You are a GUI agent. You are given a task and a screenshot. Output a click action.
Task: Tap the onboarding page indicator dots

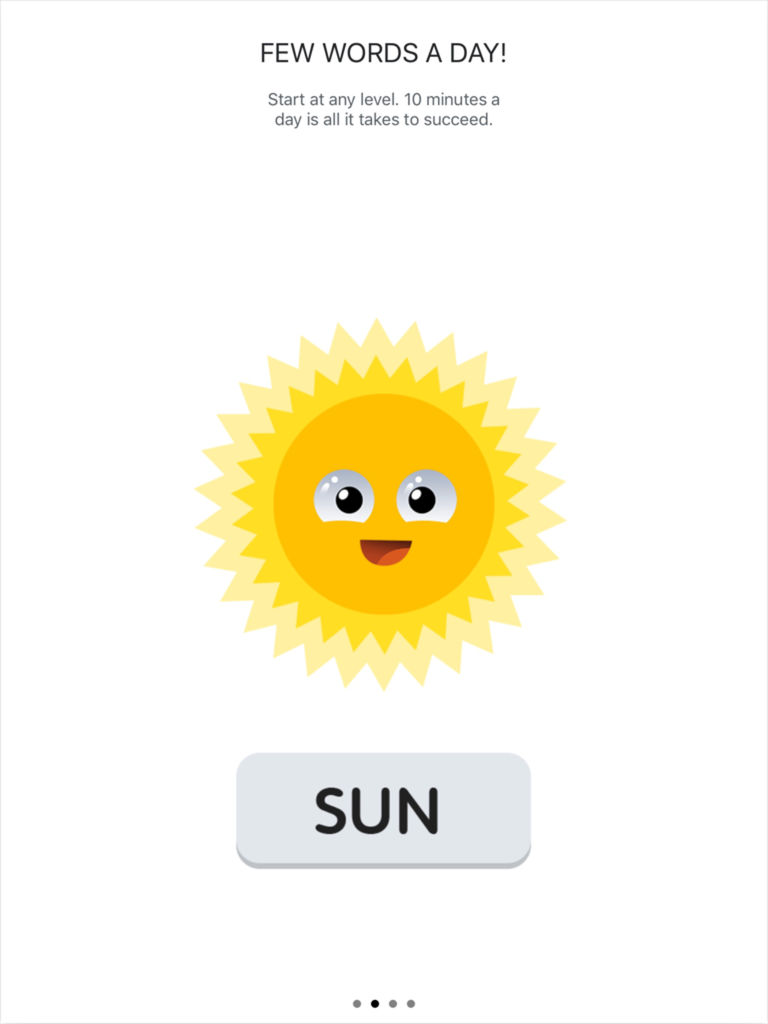pyautogui.click(x=384, y=1003)
